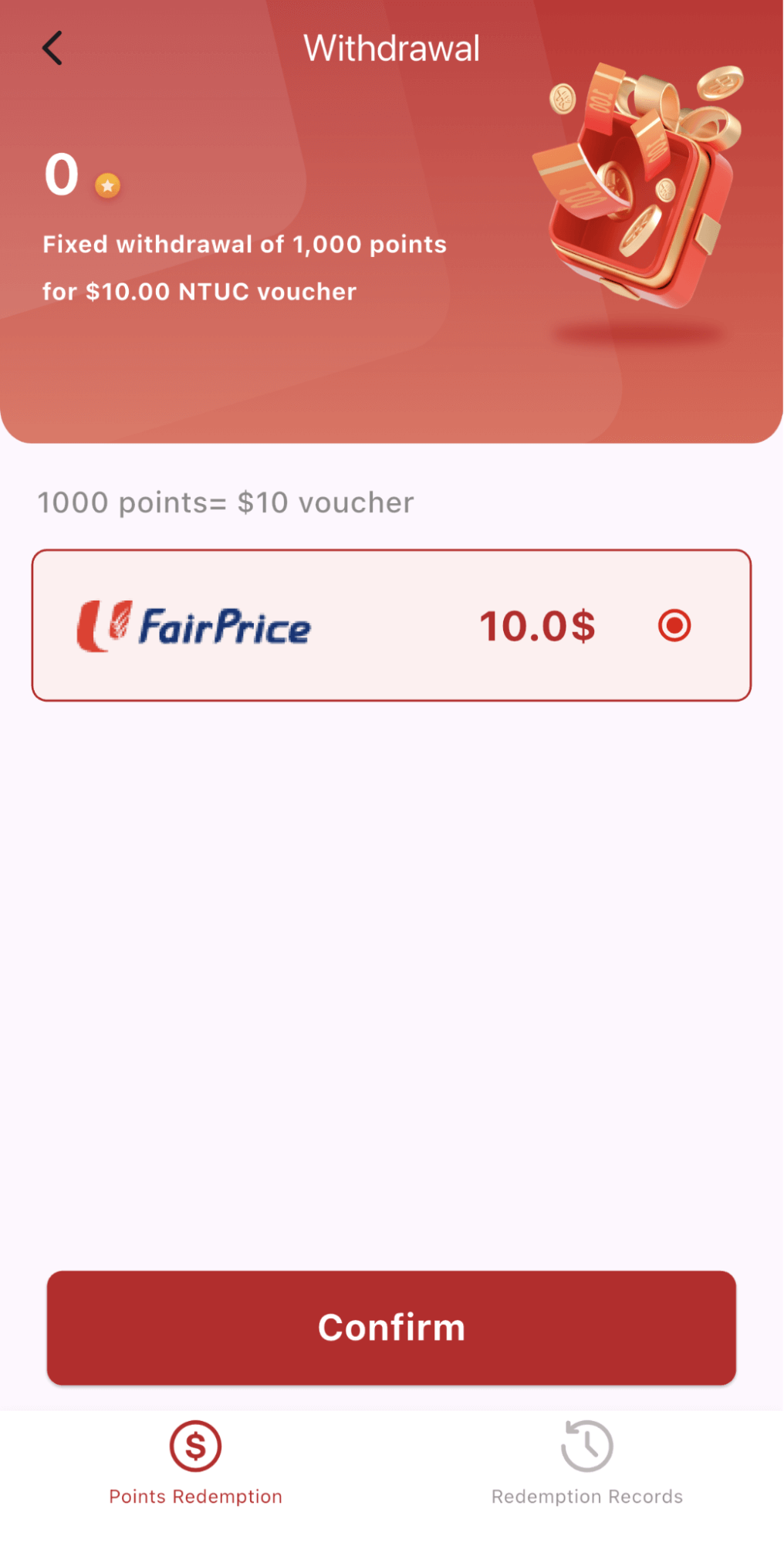Image resolution: width=784 pixels, height=1543 pixels.
Task: Expand the FairPrice voucher card details
Action: (391, 625)
